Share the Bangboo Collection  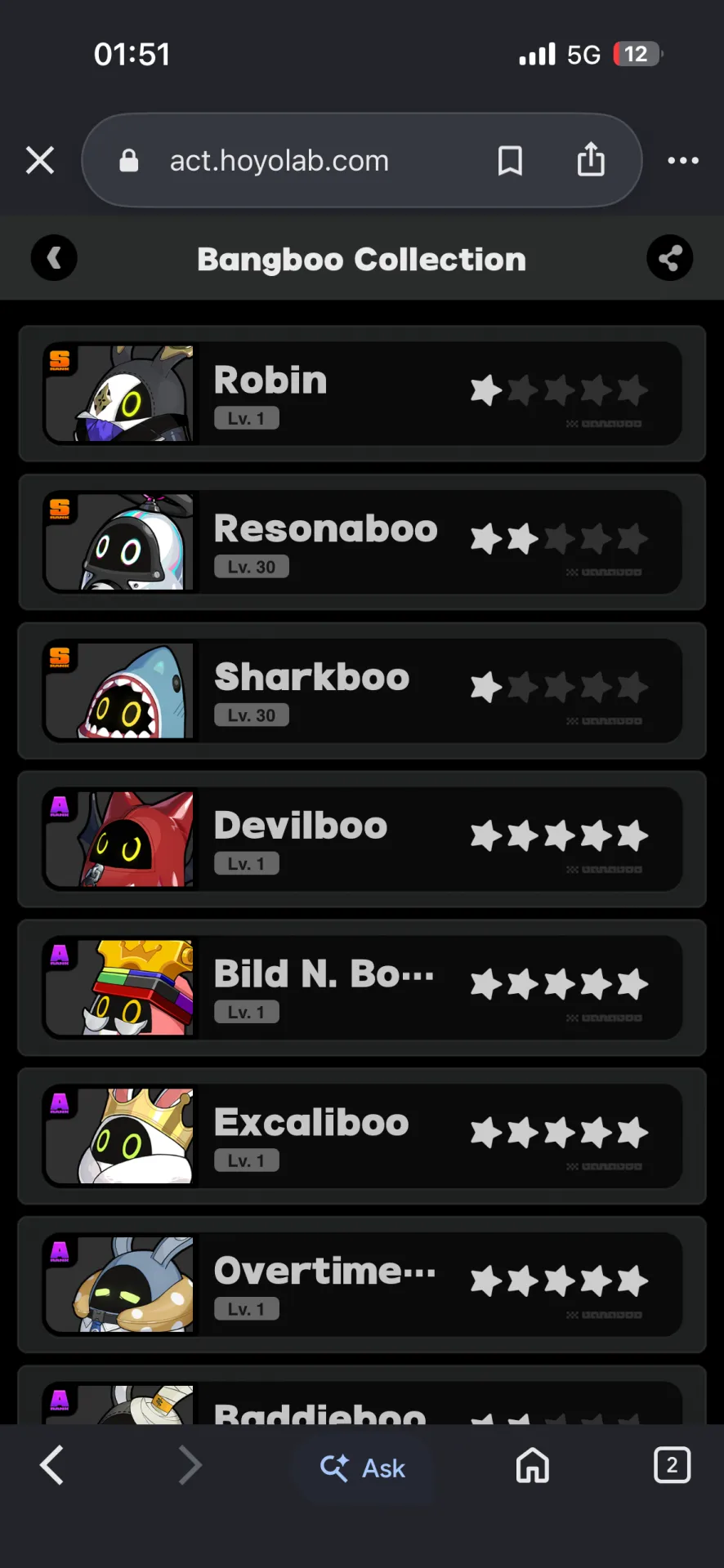click(x=670, y=258)
